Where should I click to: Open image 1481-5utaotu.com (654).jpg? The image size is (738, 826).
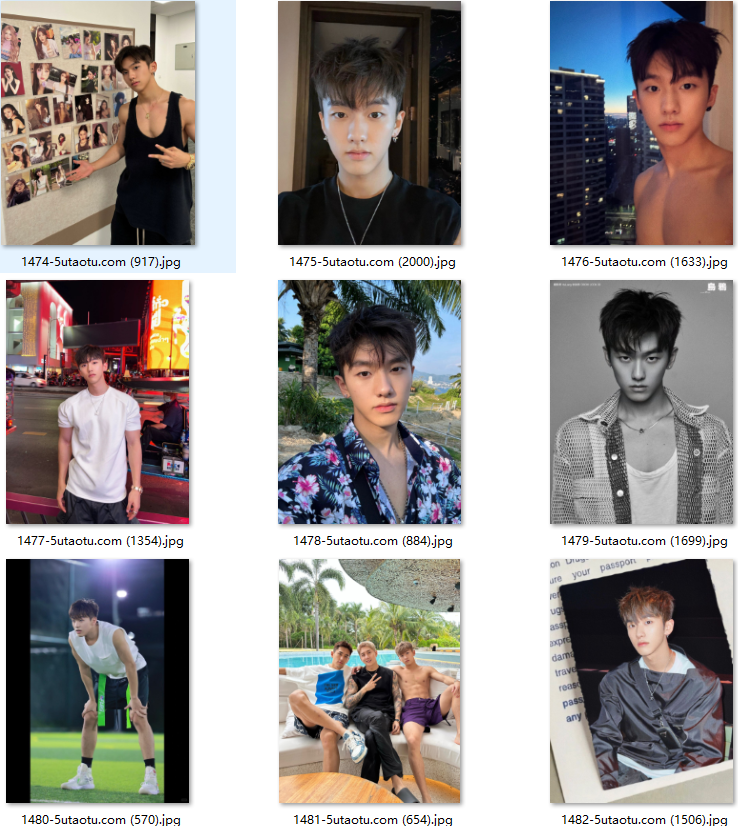pyautogui.click(x=369, y=681)
